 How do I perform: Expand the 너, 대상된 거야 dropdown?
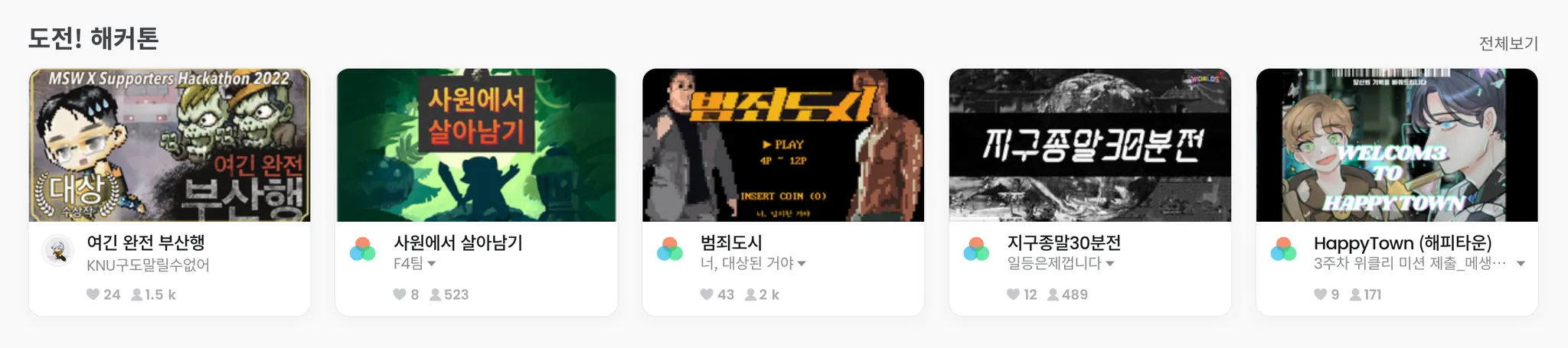coord(802,264)
